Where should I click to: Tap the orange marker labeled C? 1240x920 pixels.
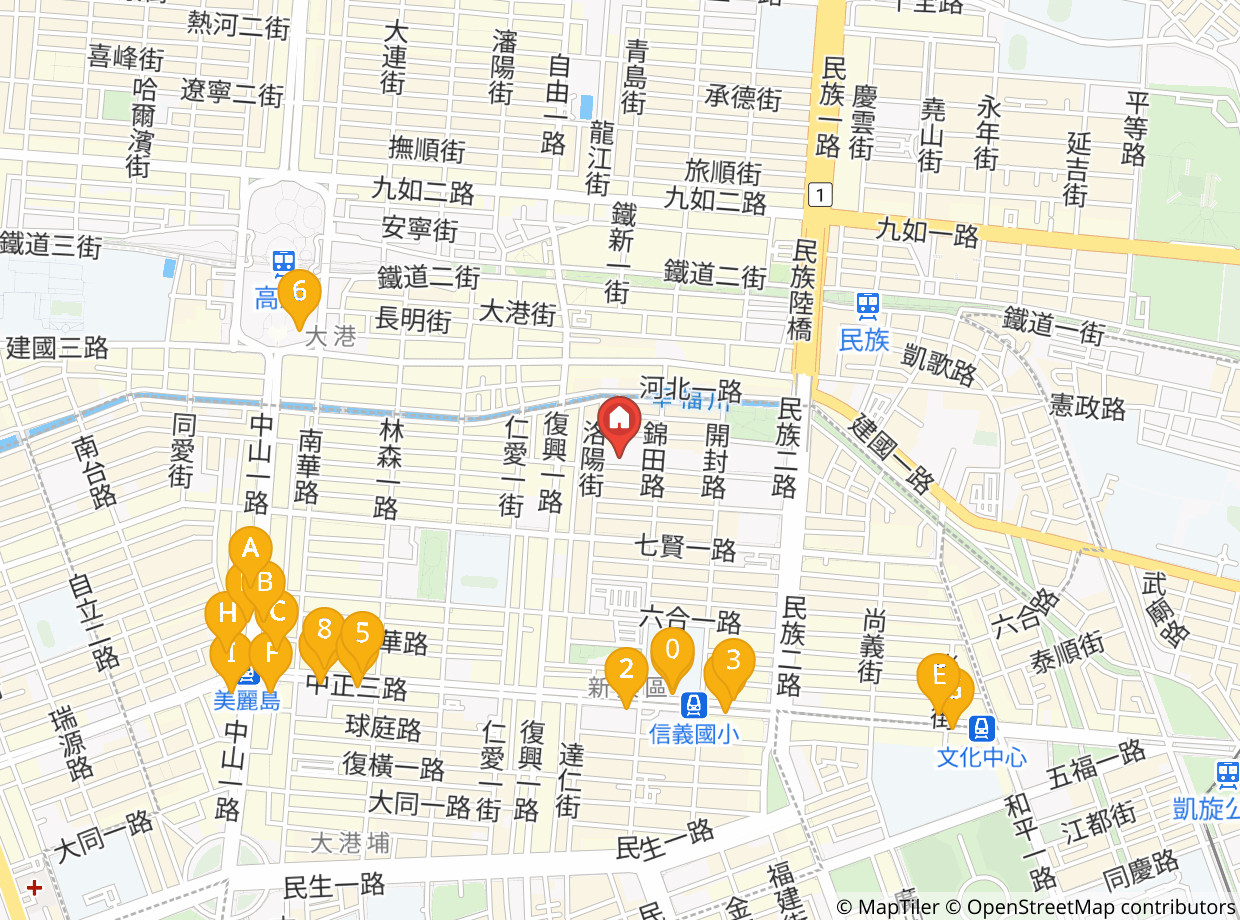277,611
